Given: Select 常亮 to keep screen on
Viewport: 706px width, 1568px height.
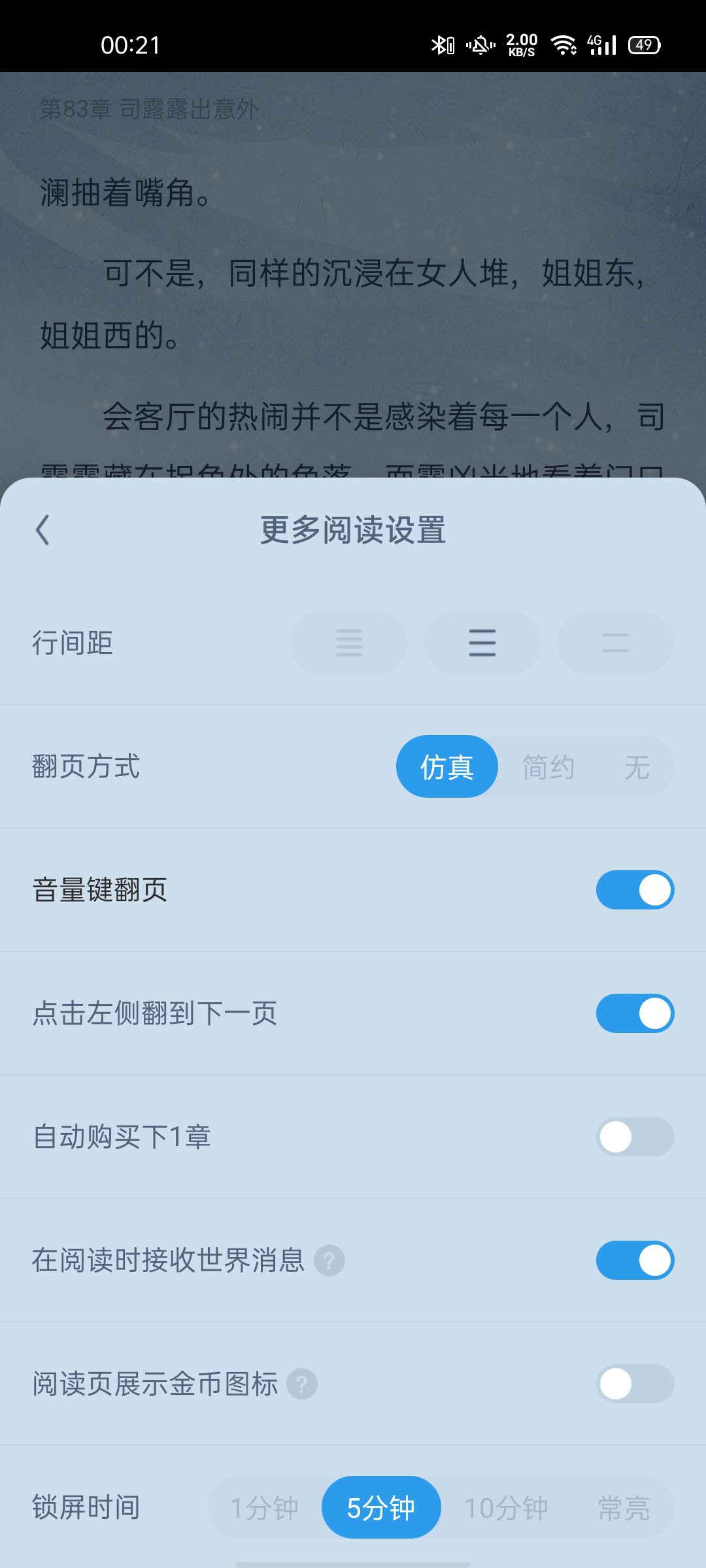Looking at the screenshot, I should tap(624, 1508).
